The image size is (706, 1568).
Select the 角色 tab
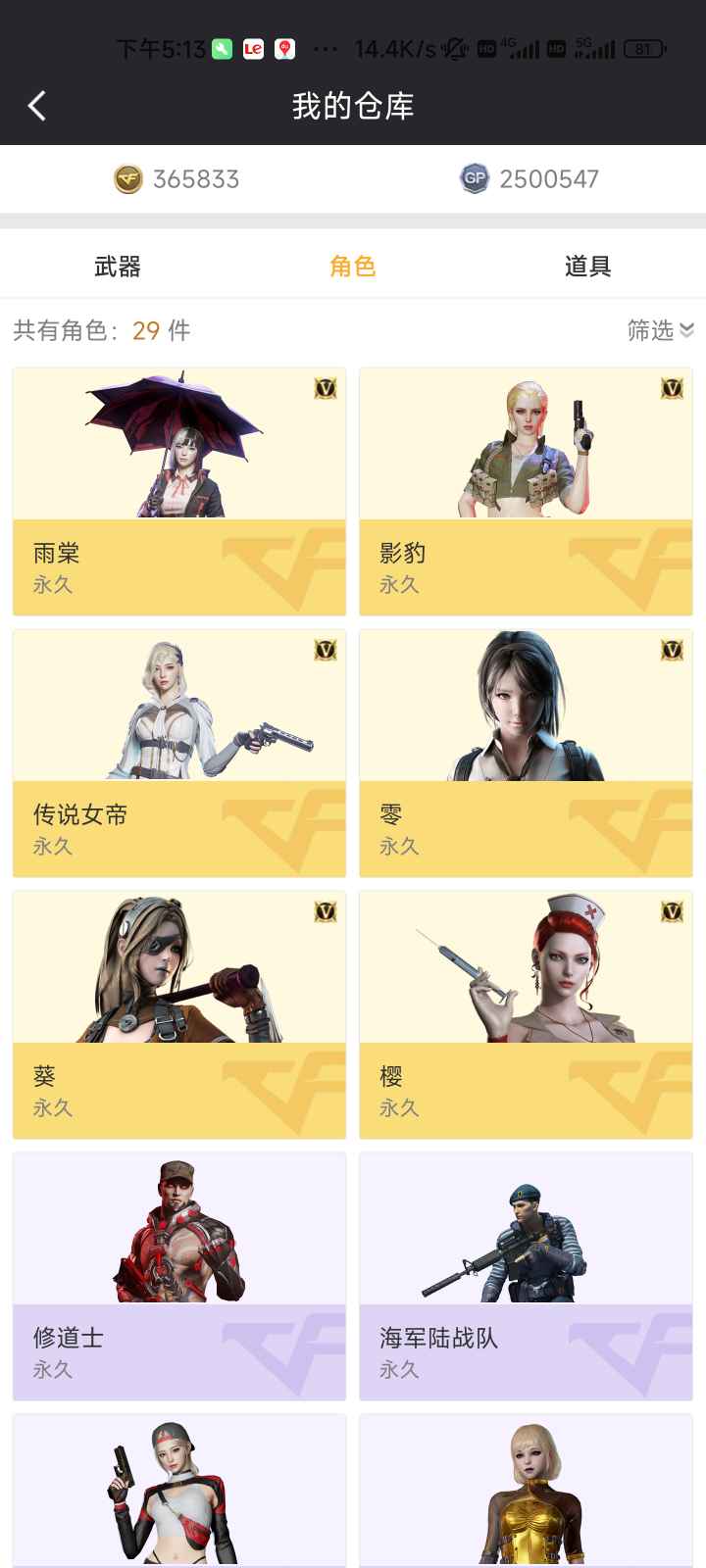coord(353,266)
